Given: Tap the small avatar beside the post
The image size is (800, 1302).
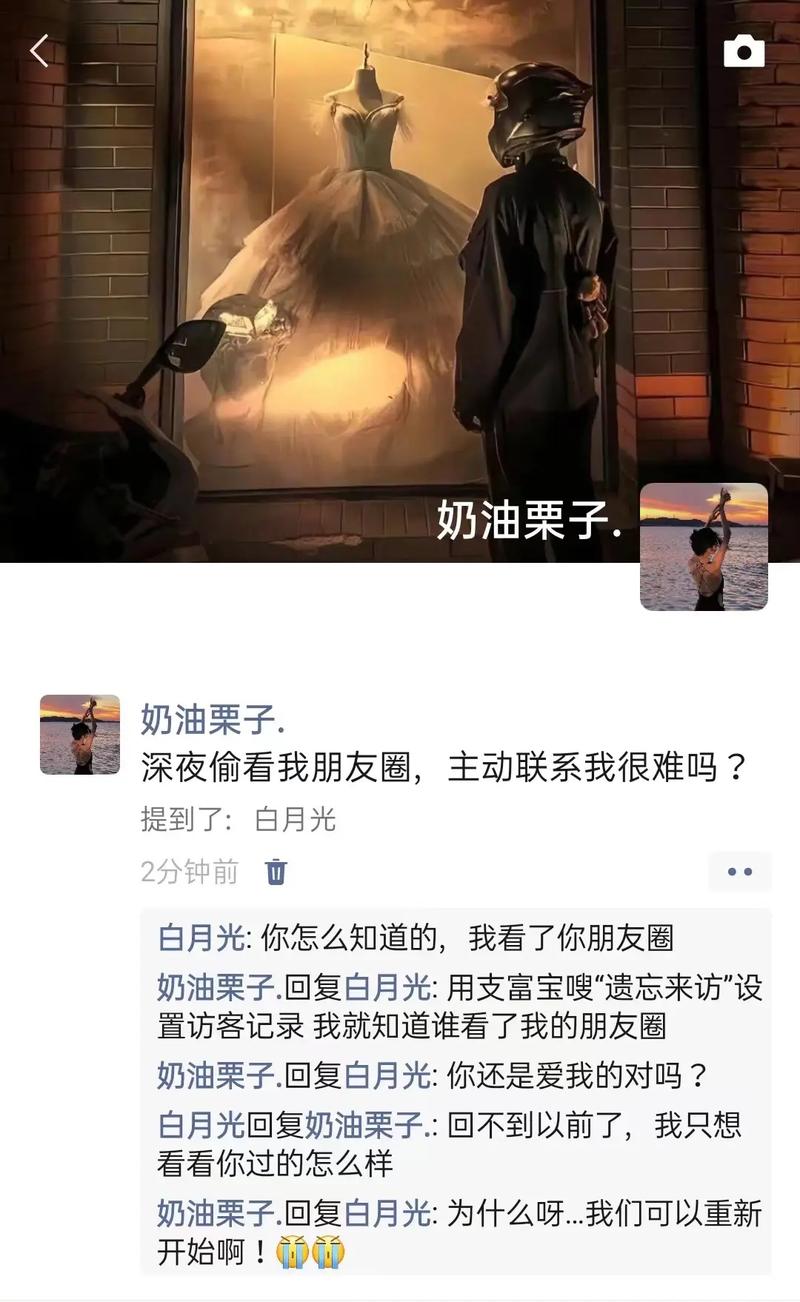Looking at the screenshot, I should coord(80,734).
